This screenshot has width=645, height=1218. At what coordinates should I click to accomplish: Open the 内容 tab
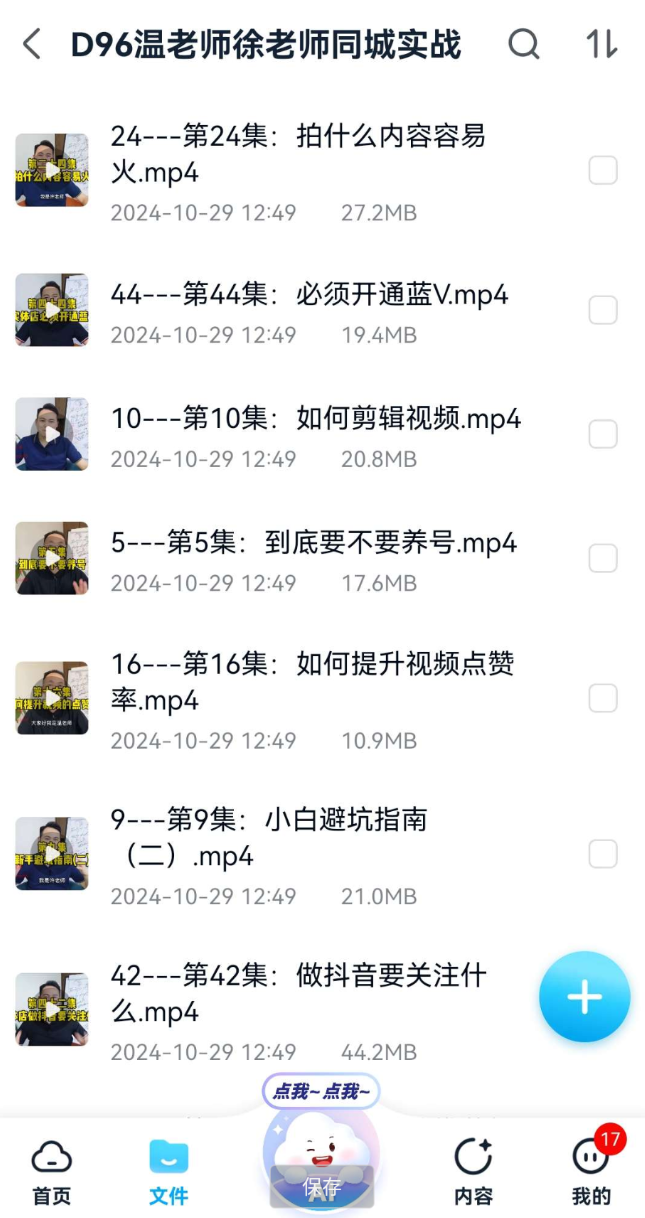click(x=473, y=1172)
